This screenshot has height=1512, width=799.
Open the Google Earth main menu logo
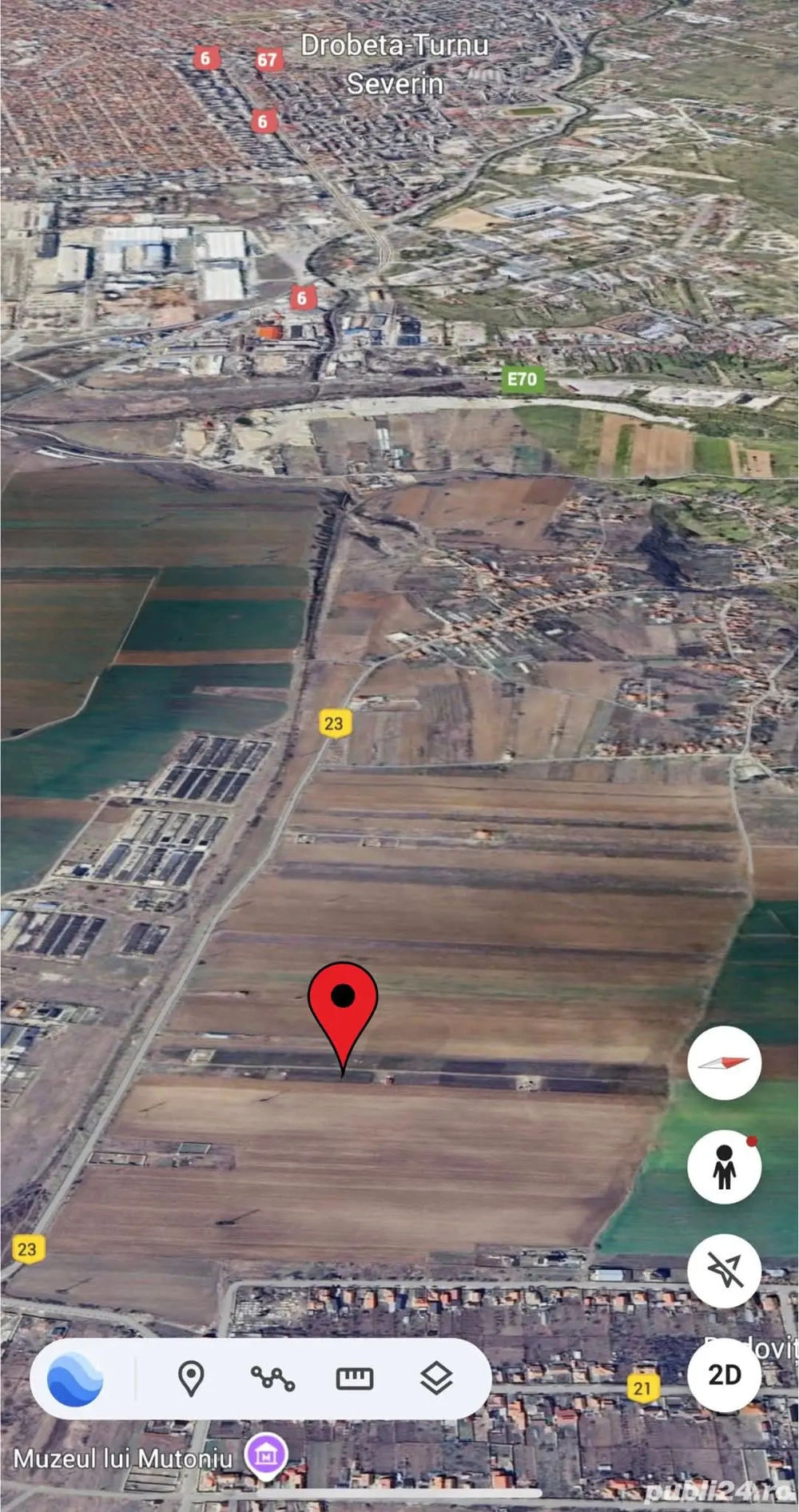[x=75, y=1378]
